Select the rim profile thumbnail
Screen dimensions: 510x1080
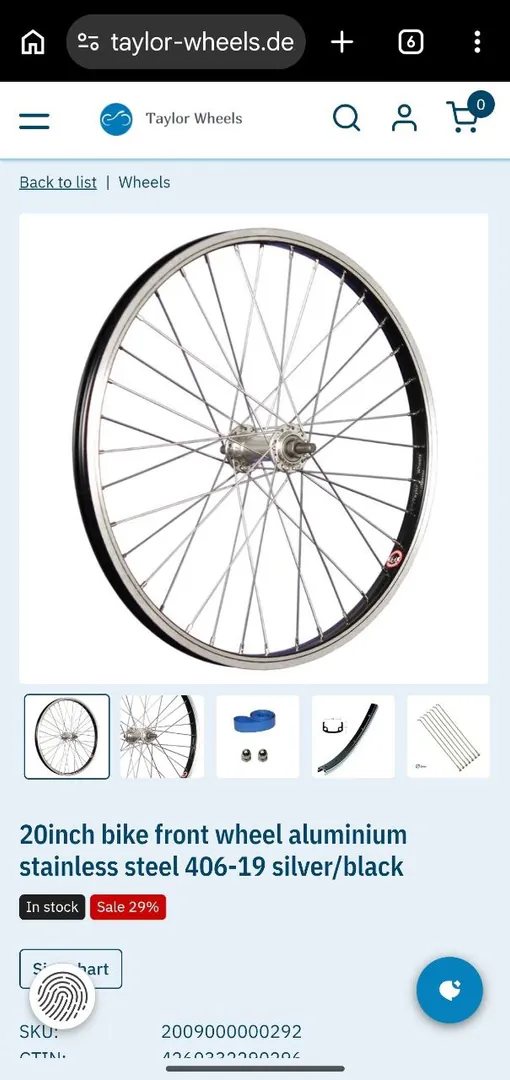(354, 736)
